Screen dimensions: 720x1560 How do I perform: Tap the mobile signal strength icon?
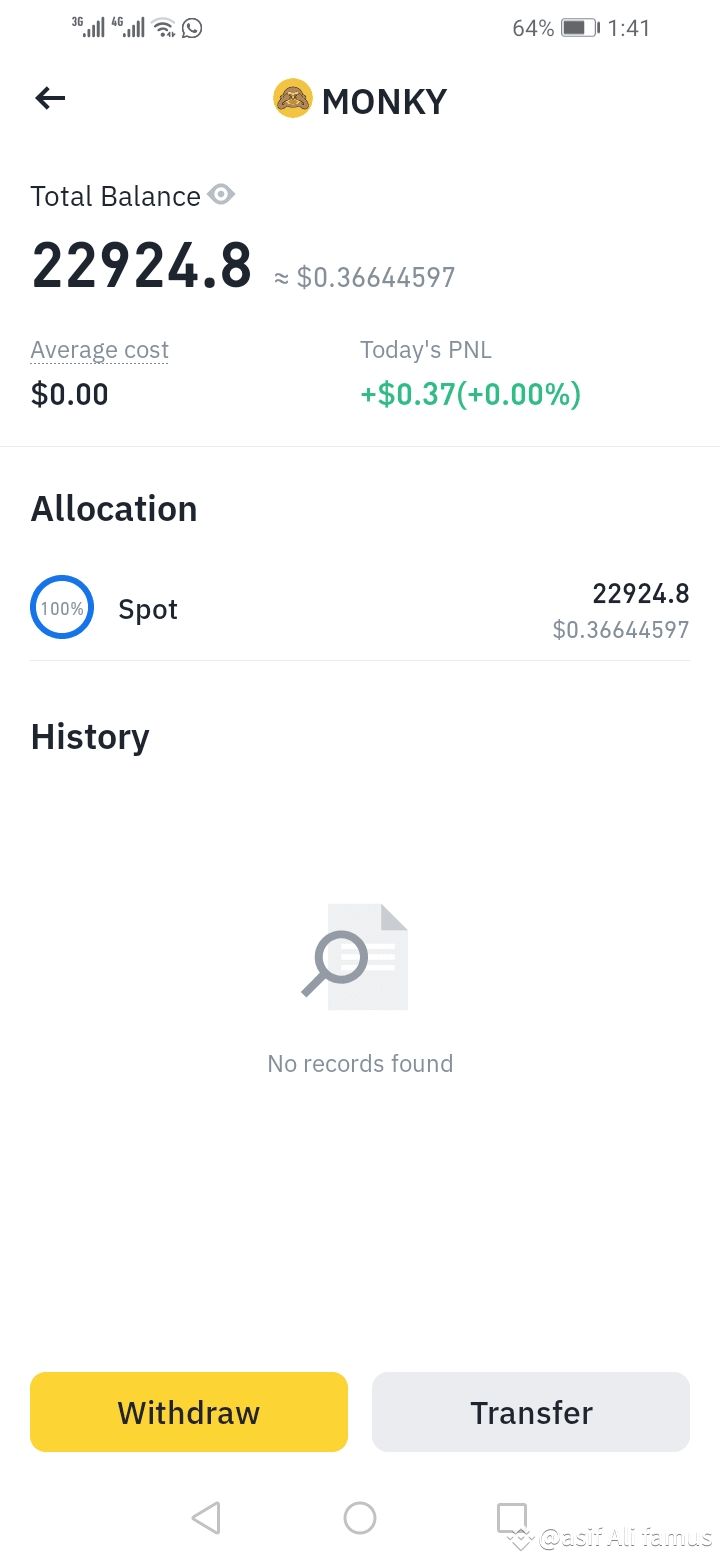[95, 27]
